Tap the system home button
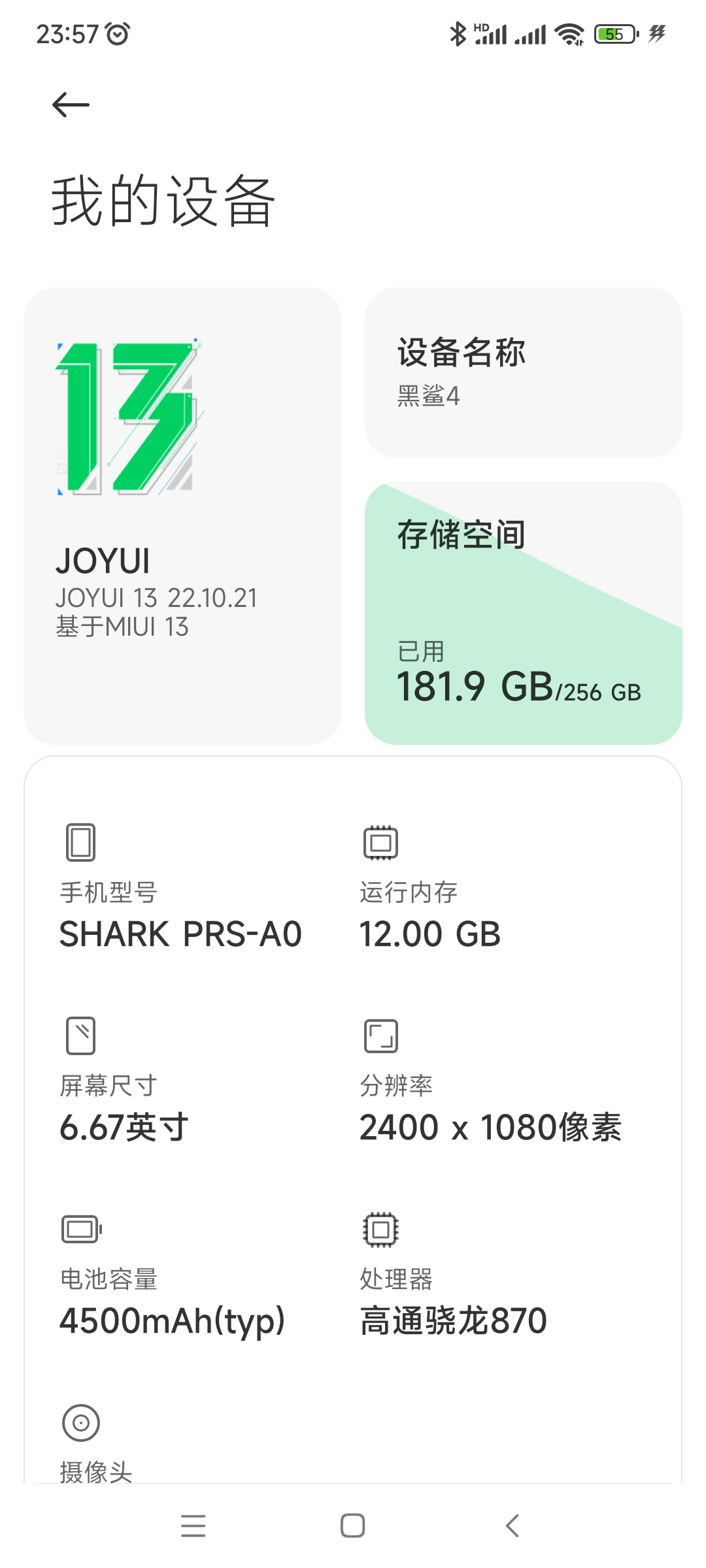 coord(353,1526)
